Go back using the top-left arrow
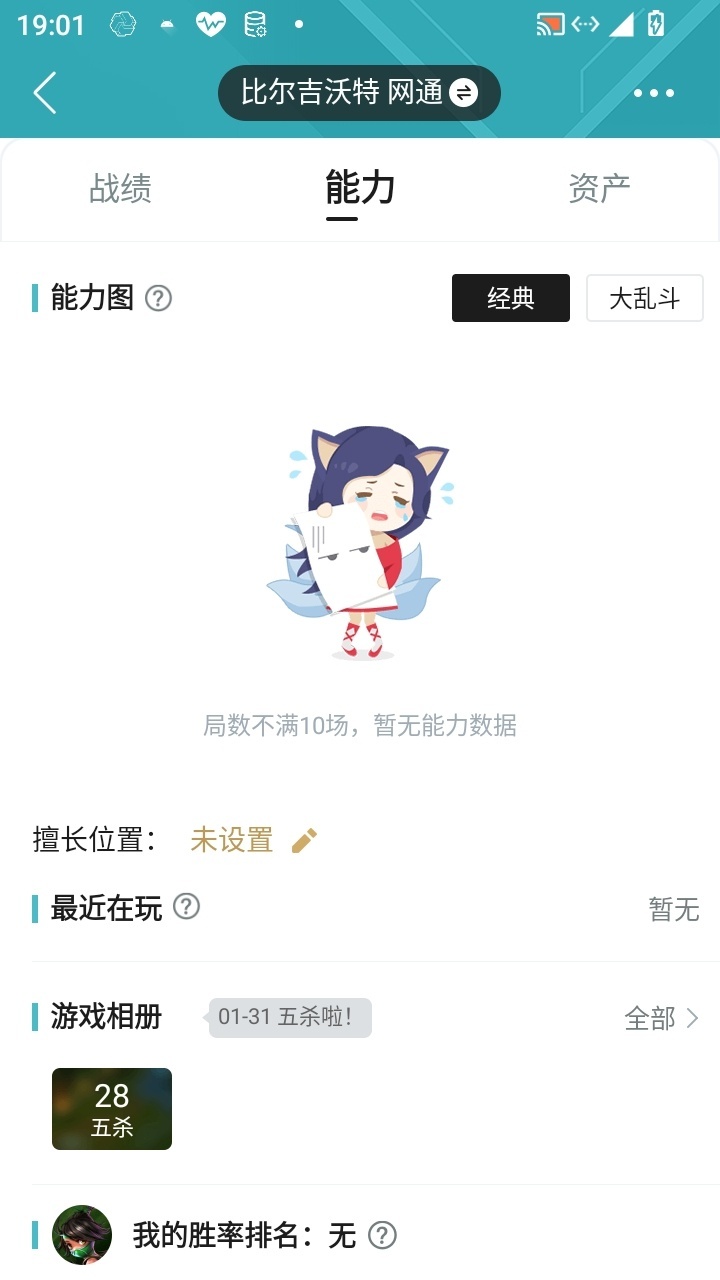The image size is (720, 1280). (x=45, y=93)
